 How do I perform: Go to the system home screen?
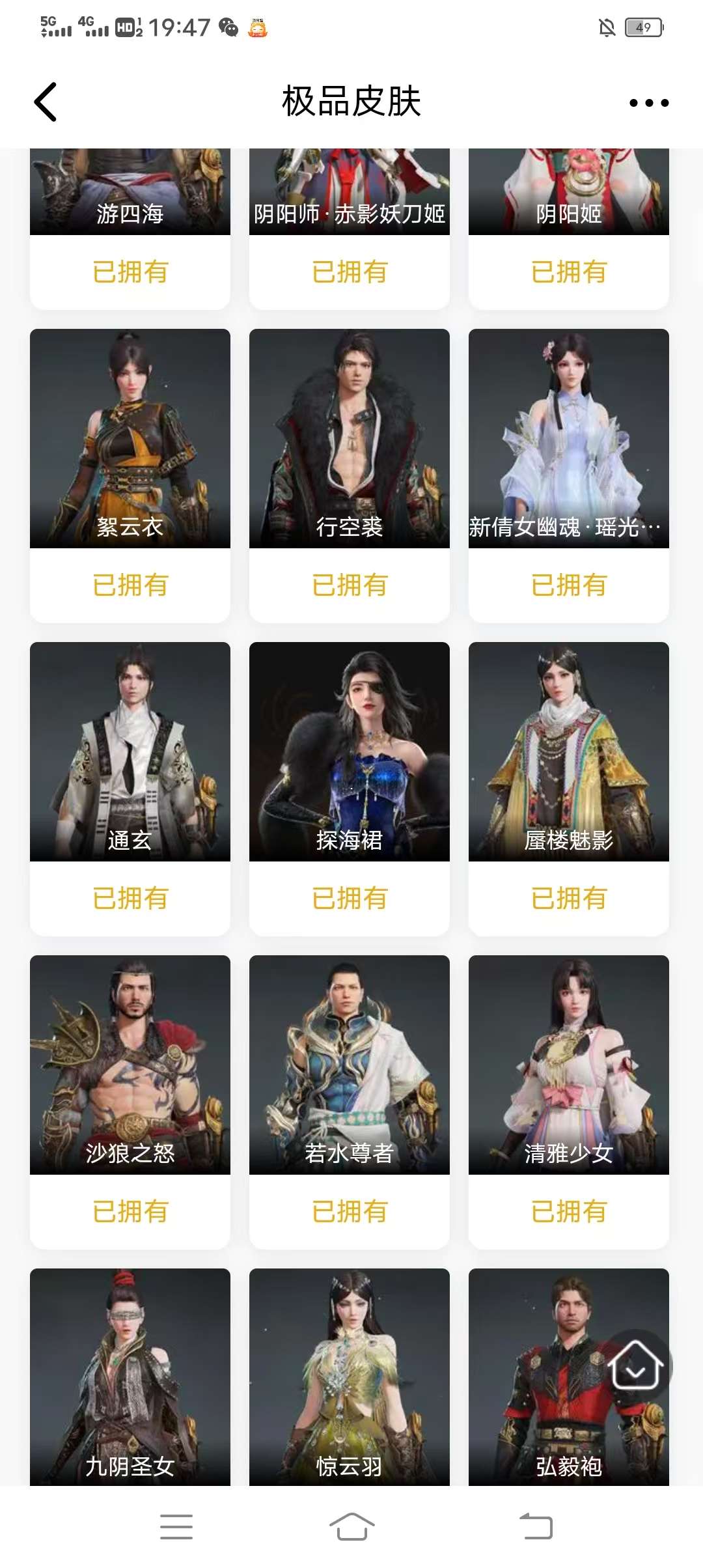pyautogui.click(x=351, y=1526)
